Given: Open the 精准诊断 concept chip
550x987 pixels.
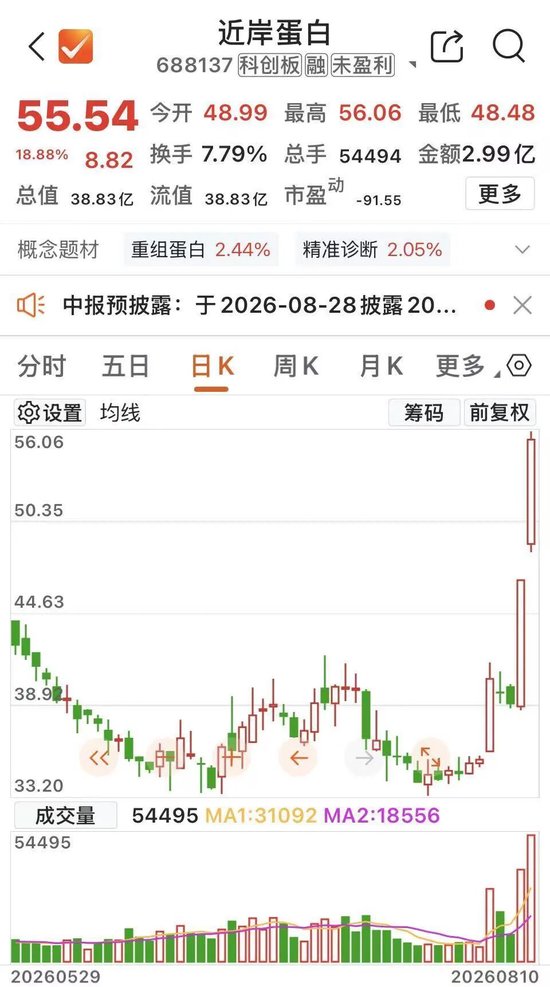Looking at the screenshot, I should pos(373,250).
